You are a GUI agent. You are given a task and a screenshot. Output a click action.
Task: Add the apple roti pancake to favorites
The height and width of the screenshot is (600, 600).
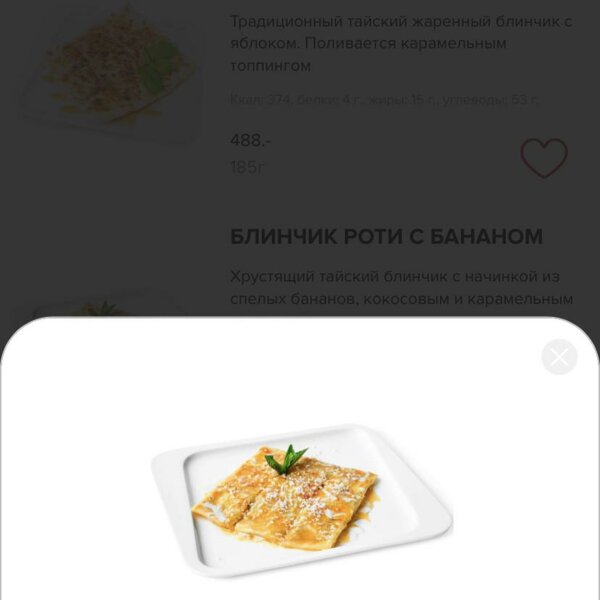pyautogui.click(x=544, y=158)
